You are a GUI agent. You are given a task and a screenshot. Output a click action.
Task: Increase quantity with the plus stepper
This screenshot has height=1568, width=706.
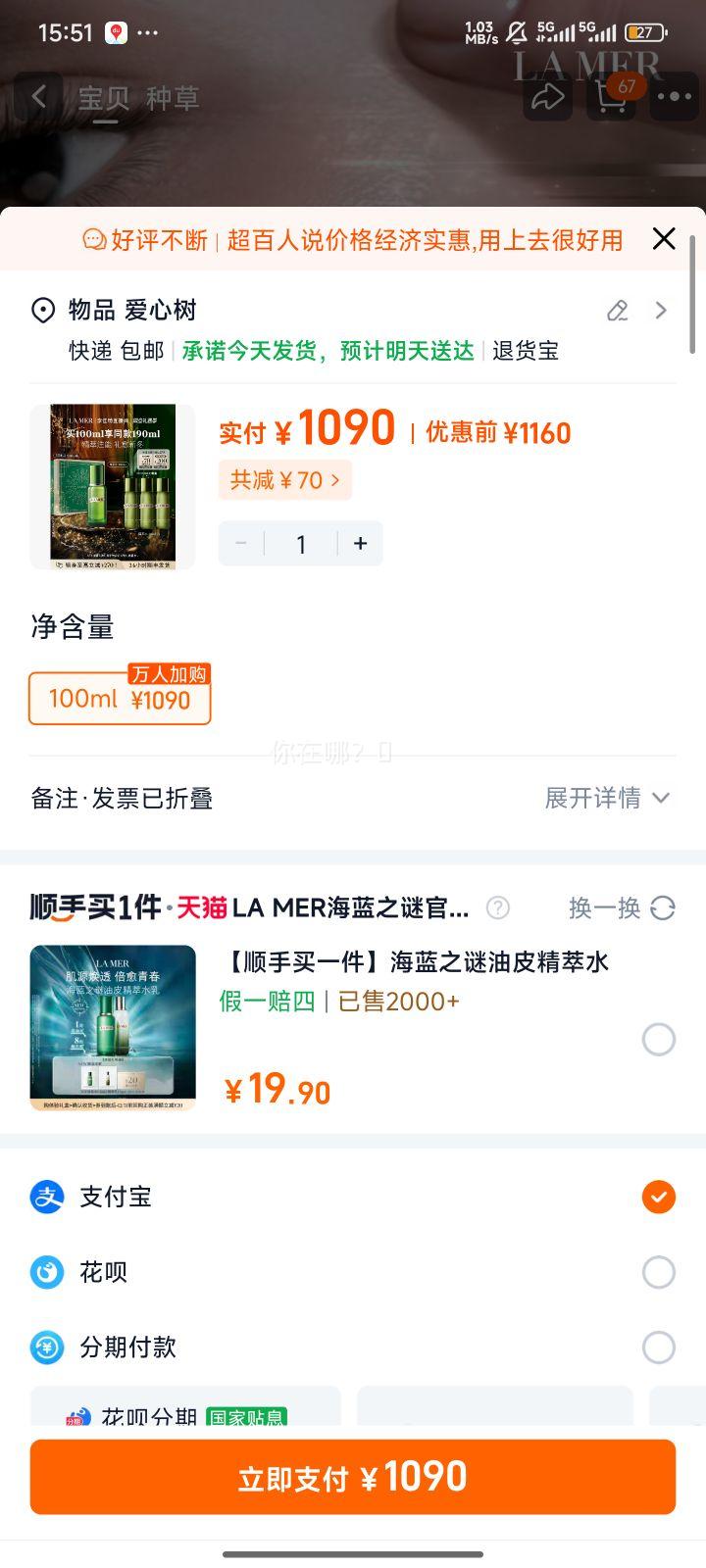coord(361,543)
